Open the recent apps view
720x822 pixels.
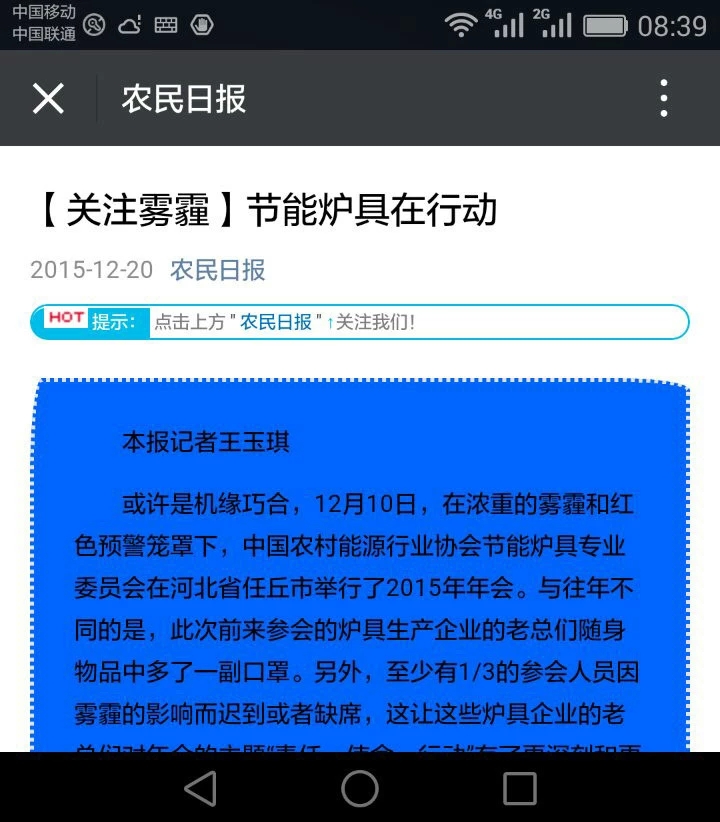[x=519, y=789]
